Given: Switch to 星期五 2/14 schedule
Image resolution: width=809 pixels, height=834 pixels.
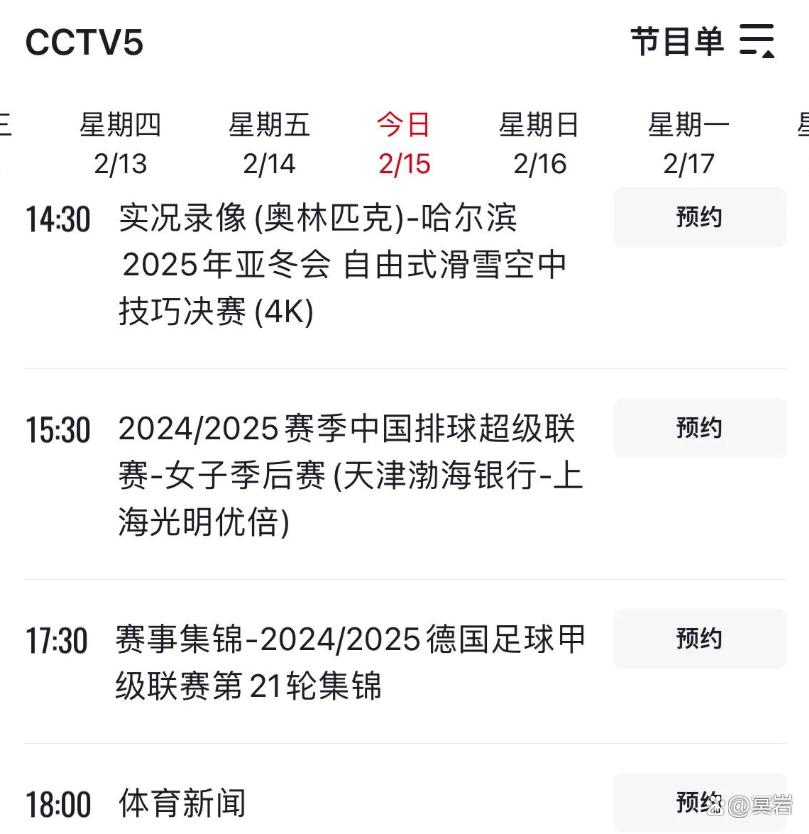Looking at the screenshot, I should pyautogui.click(x=269, y=143).
